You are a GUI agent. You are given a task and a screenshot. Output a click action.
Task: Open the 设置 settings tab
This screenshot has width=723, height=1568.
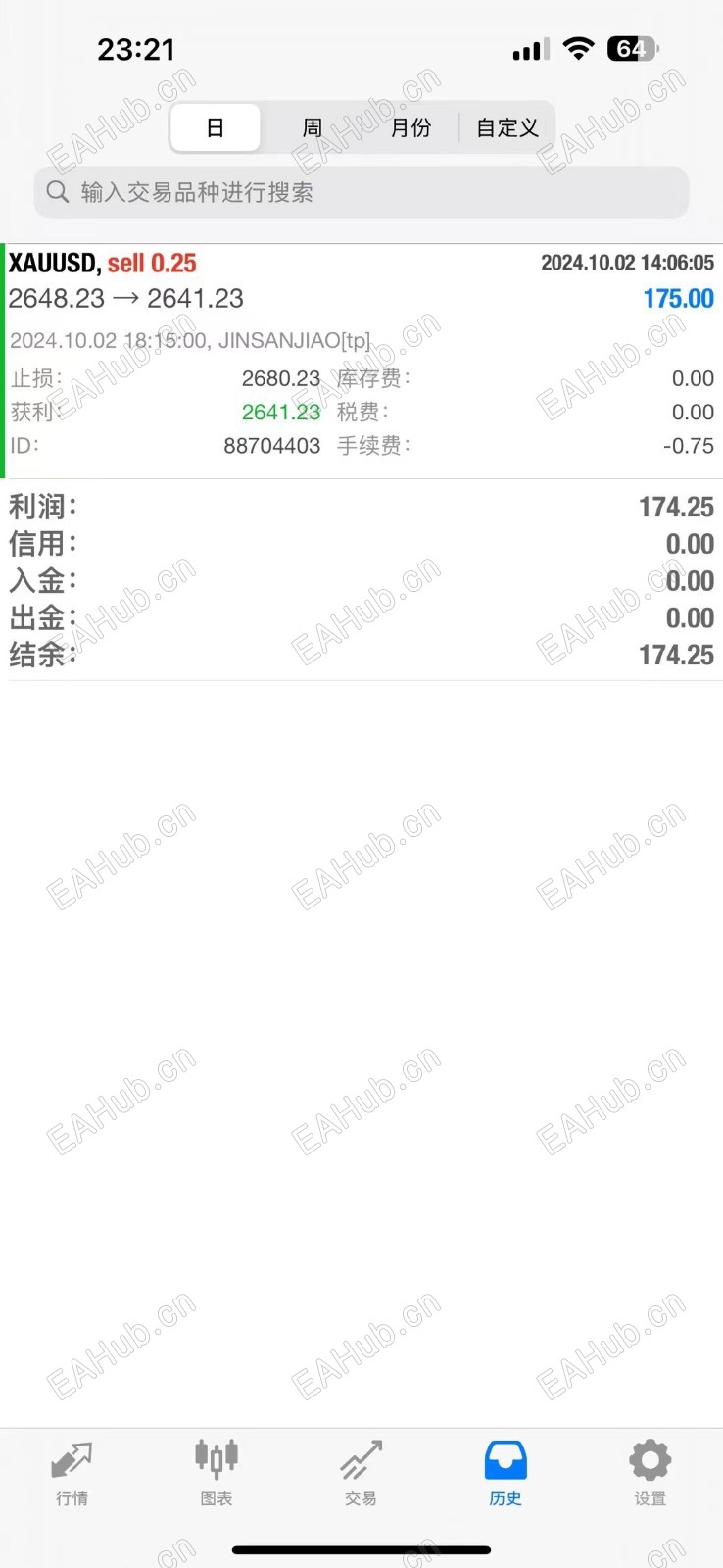click(x=650, y=1472)
